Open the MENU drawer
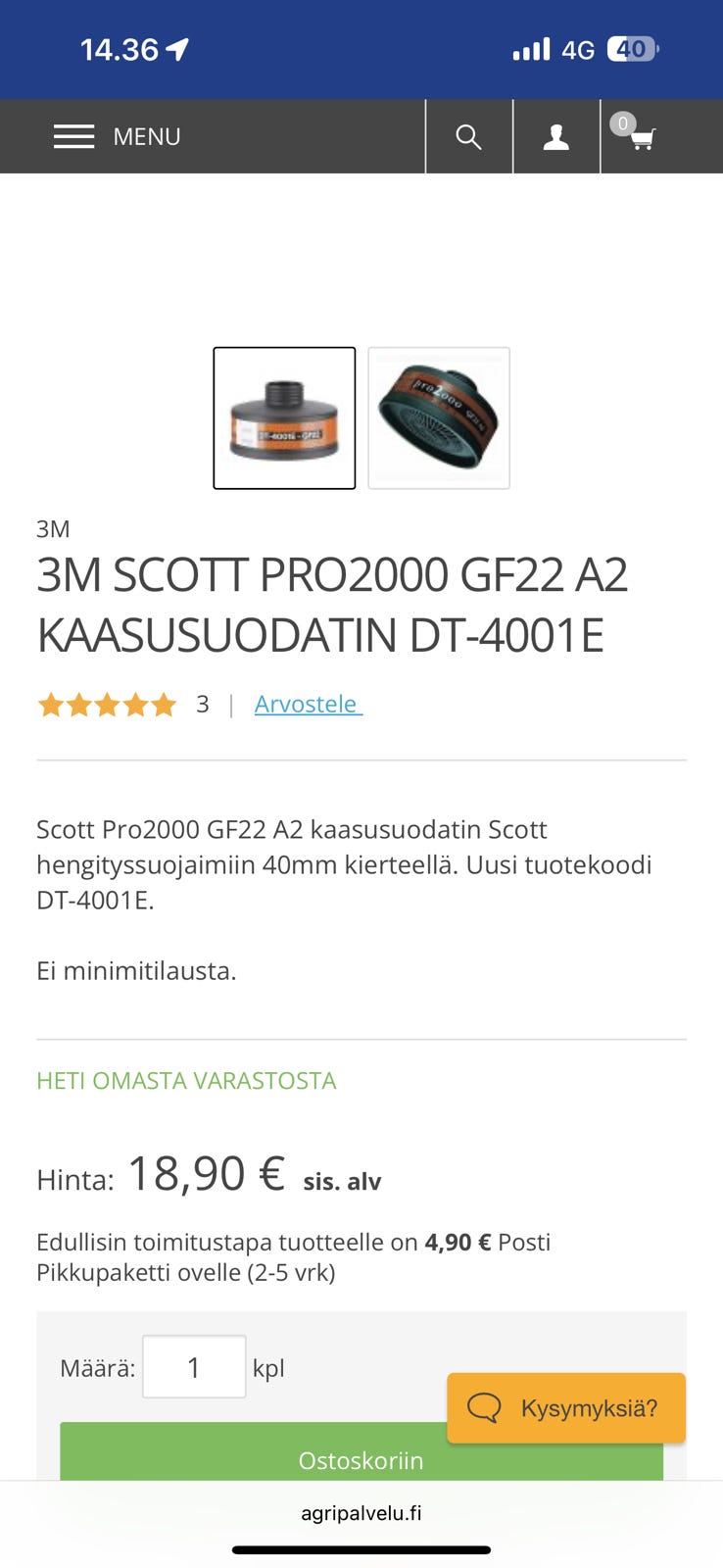This screenshot has width=723, height=1568. point(118,136)
